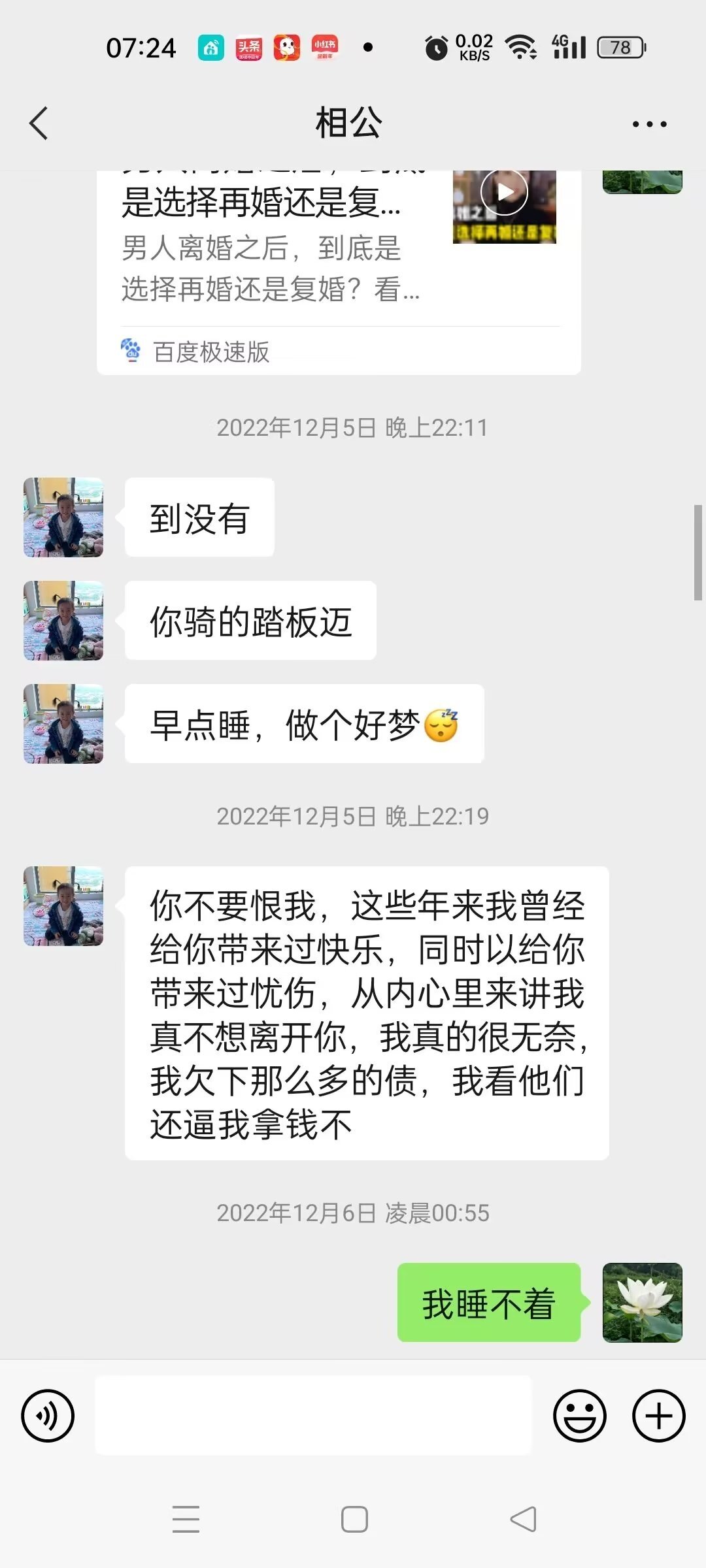
Task: Open contact avatar beside 到没有
Action: click(63, 517)
